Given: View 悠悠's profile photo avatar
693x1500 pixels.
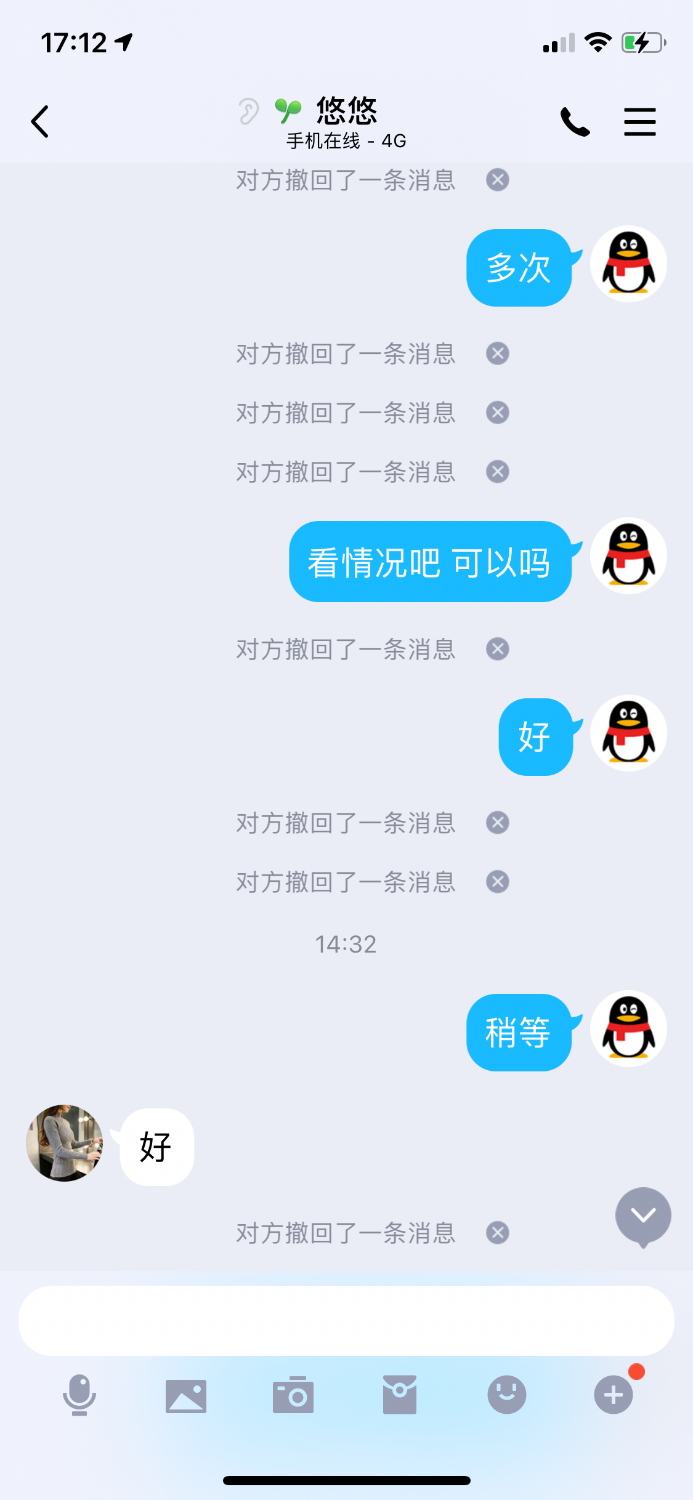Looking at the screenshot, I should click(64, 1143).
